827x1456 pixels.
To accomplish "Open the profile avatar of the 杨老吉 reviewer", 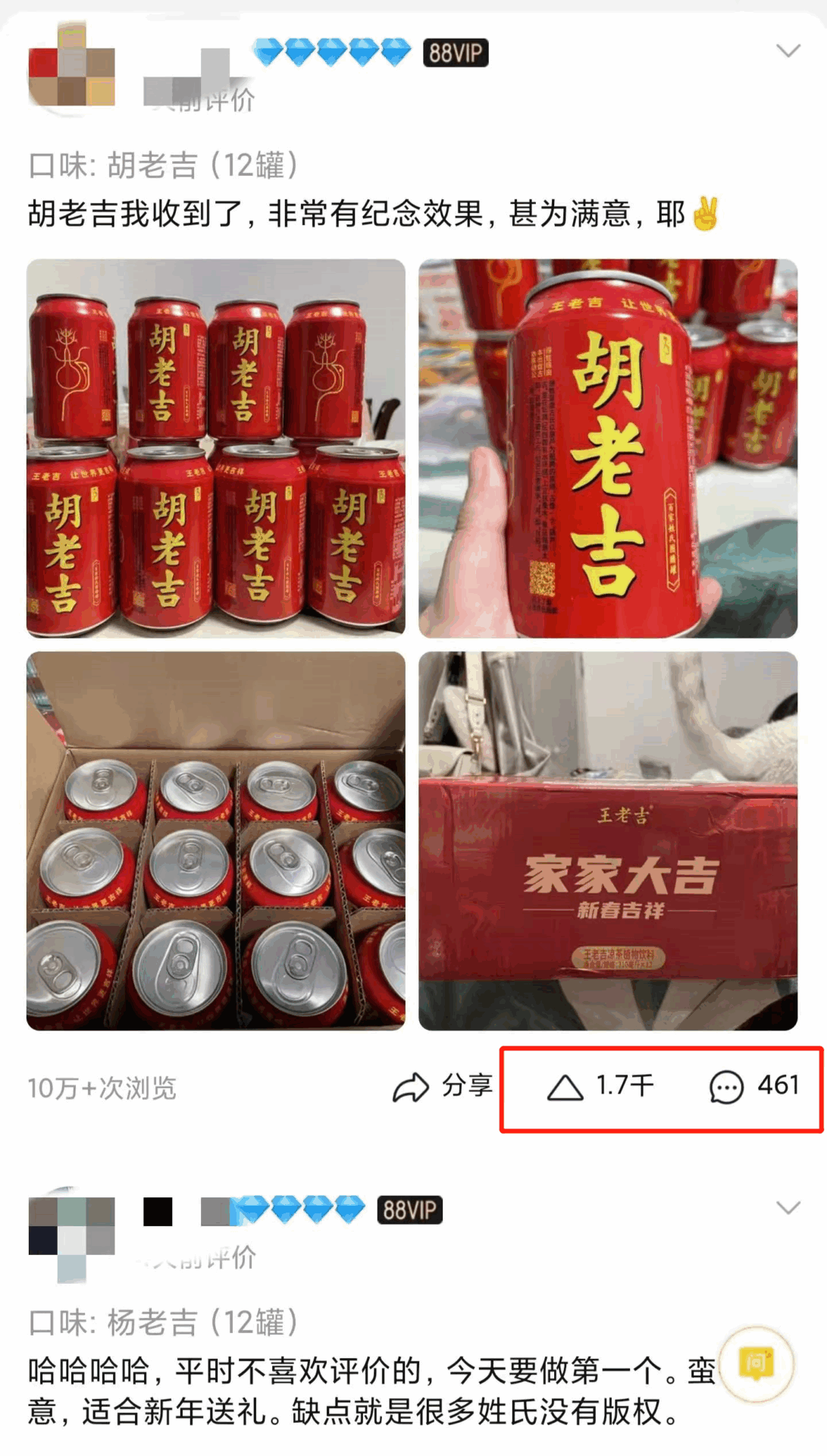I will (71, 1232).
